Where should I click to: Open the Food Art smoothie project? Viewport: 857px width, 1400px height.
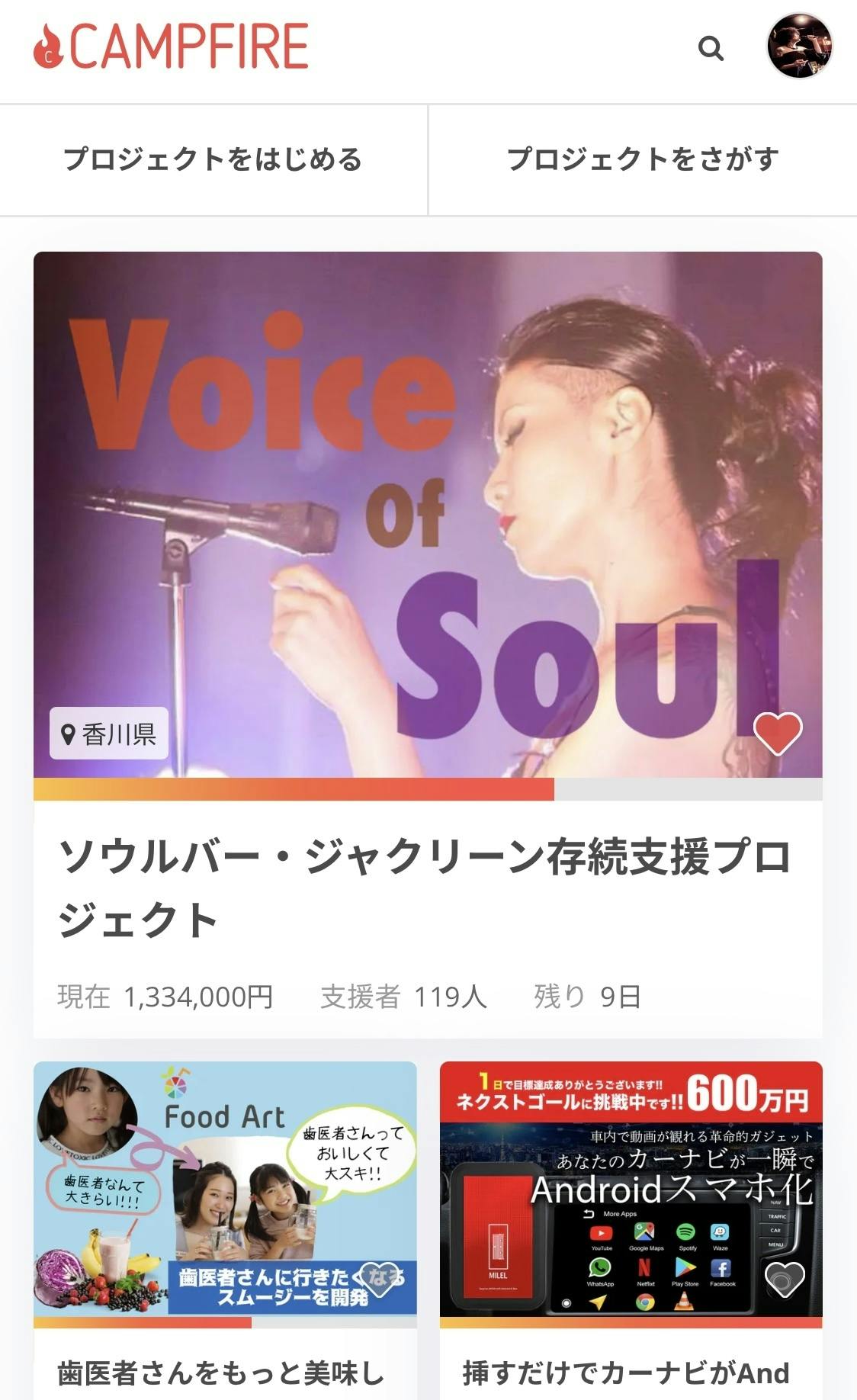tap(225, 1190)
